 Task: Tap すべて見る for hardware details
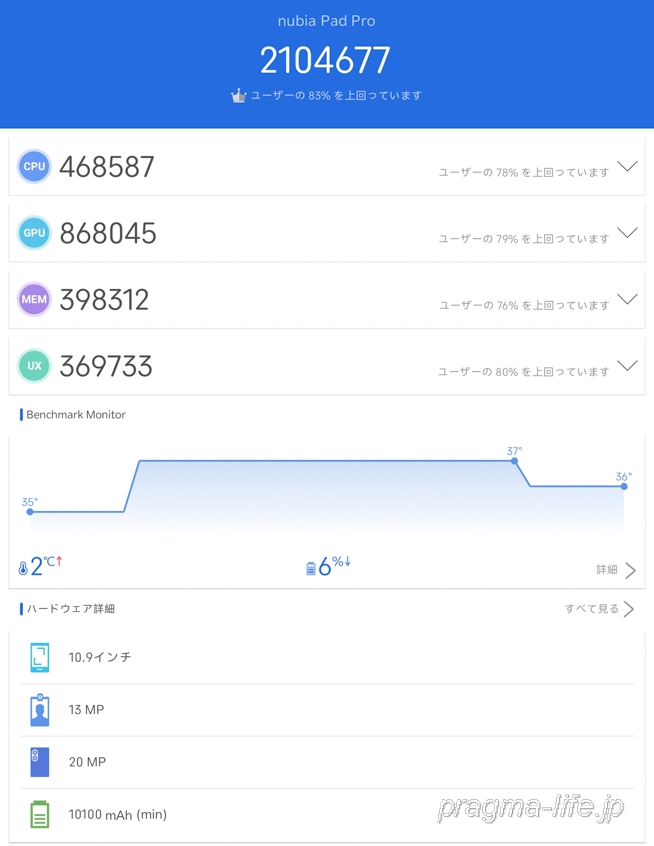599,609
